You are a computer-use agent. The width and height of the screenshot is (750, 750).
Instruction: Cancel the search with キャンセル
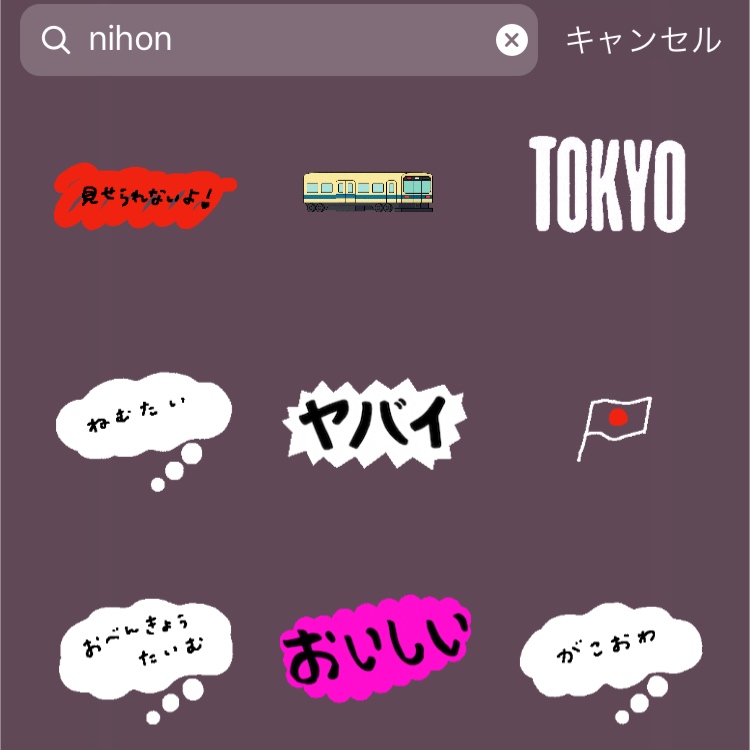pyautogui.click(x=642, y=40)
